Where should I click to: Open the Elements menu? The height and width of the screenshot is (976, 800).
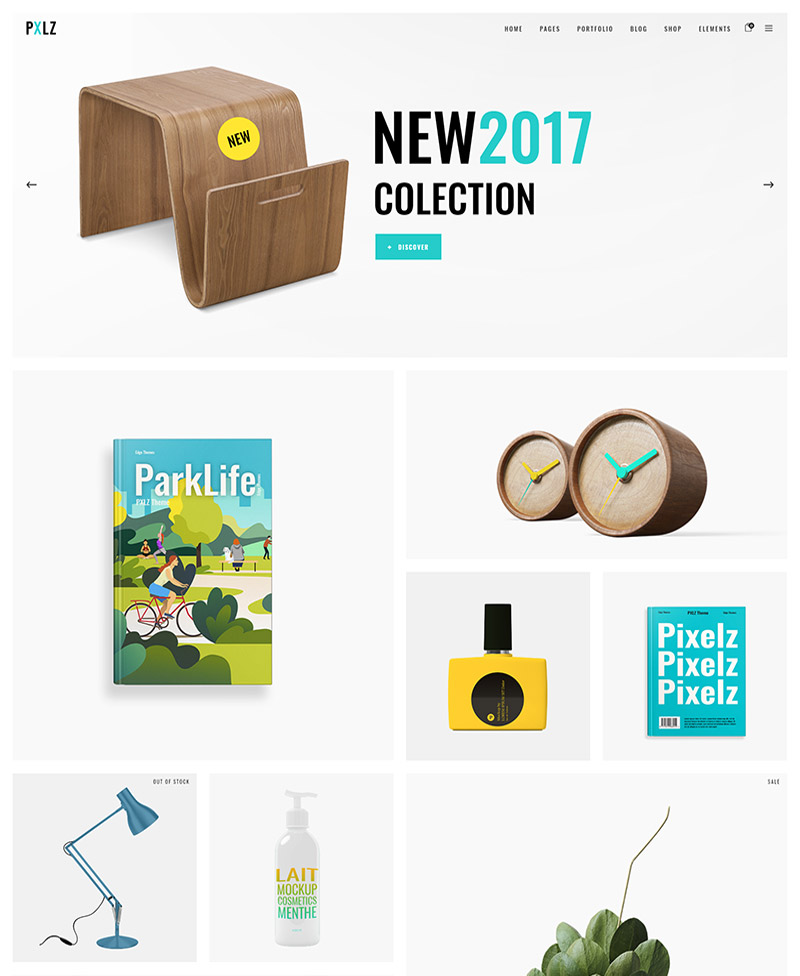714,29
